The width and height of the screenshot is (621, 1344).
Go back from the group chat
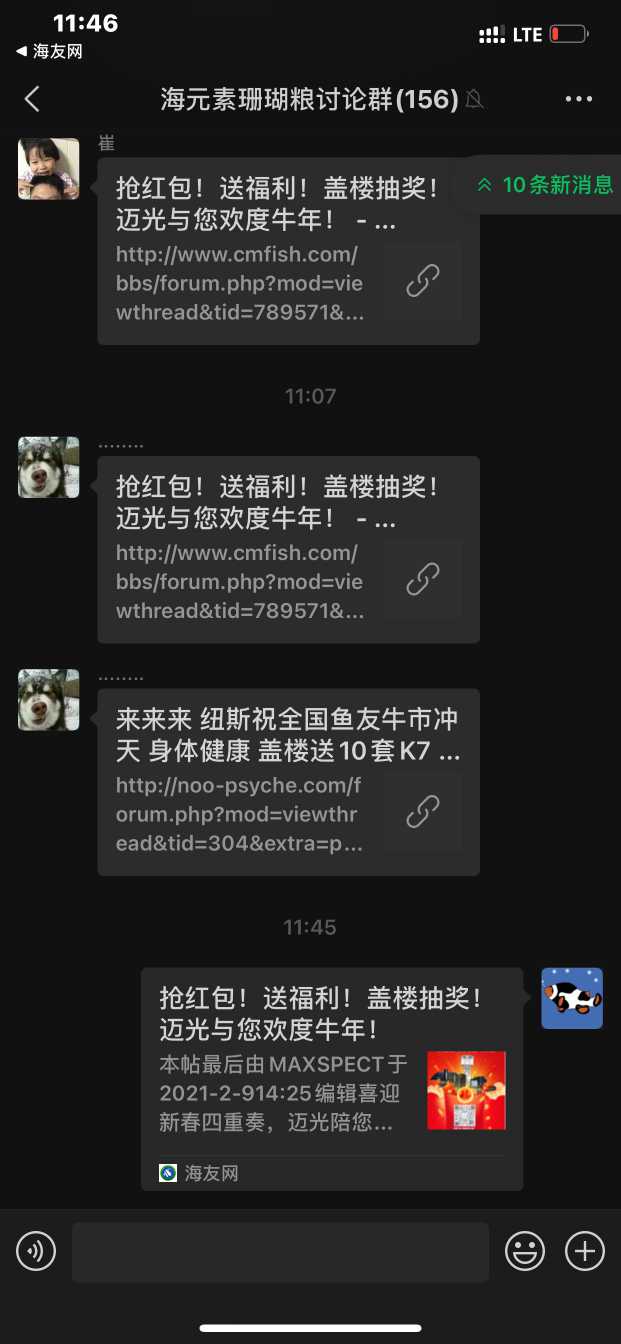click(32, 98)
